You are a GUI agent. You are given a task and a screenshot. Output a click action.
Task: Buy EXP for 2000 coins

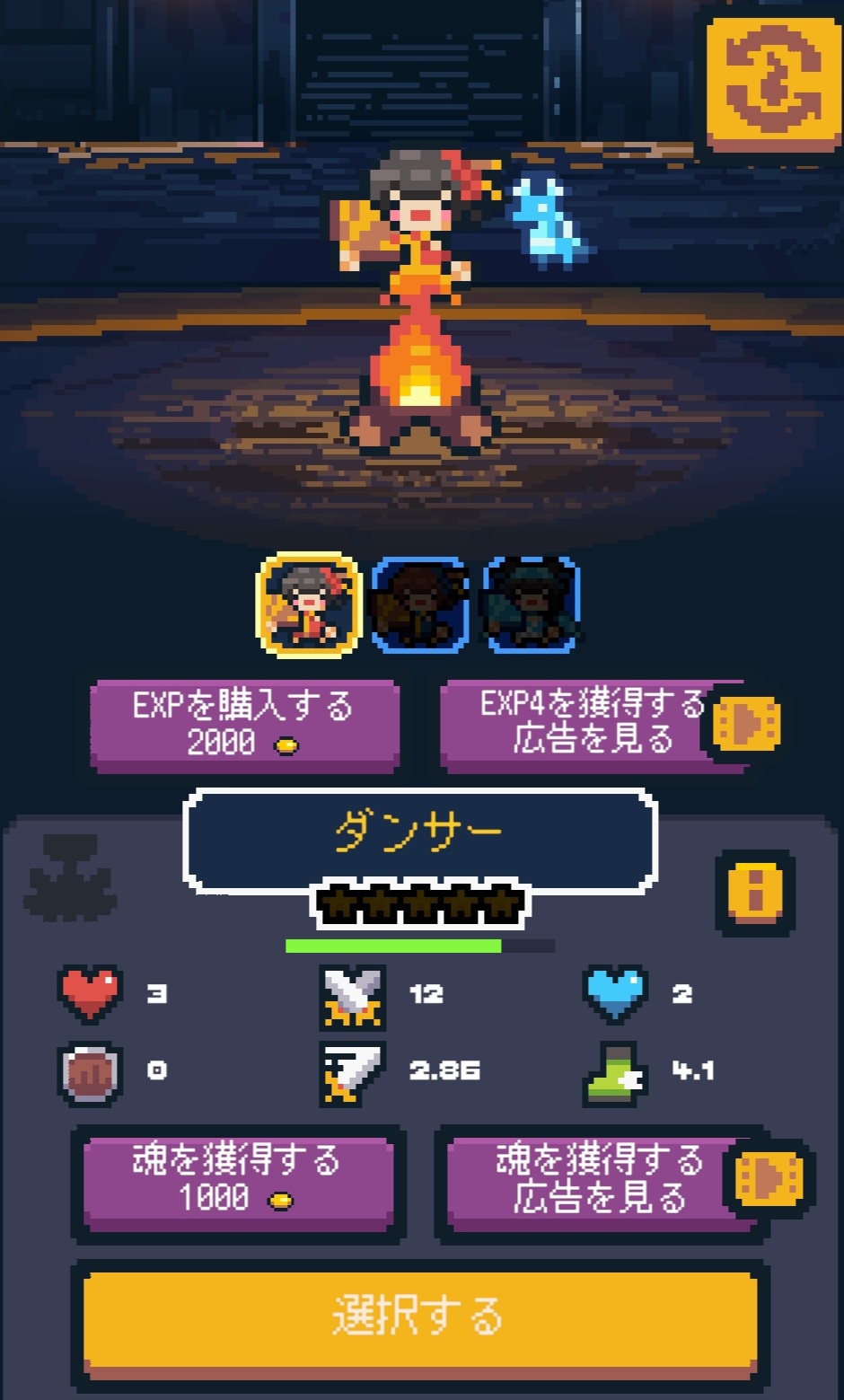point(244,725)
